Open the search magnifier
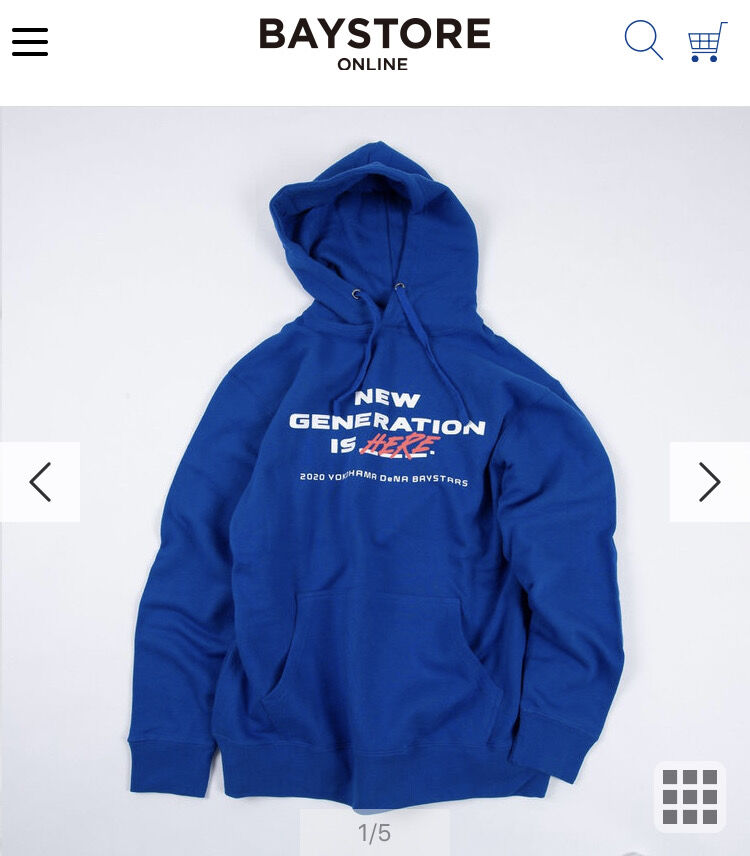The width and height of the screenshot is (750, 856). point(643,41)
